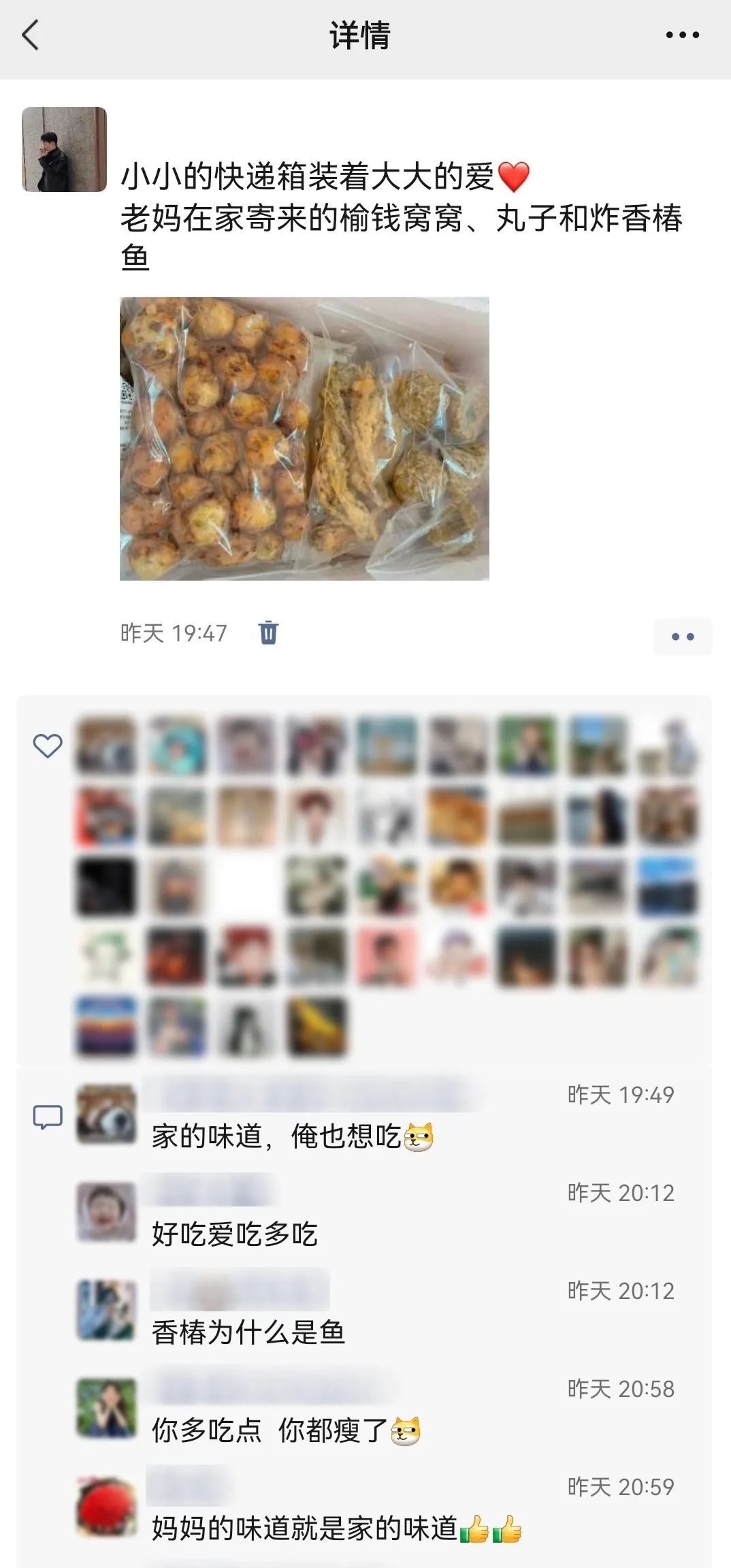Open the three-dot menu in the top bar

click(682, 35)
